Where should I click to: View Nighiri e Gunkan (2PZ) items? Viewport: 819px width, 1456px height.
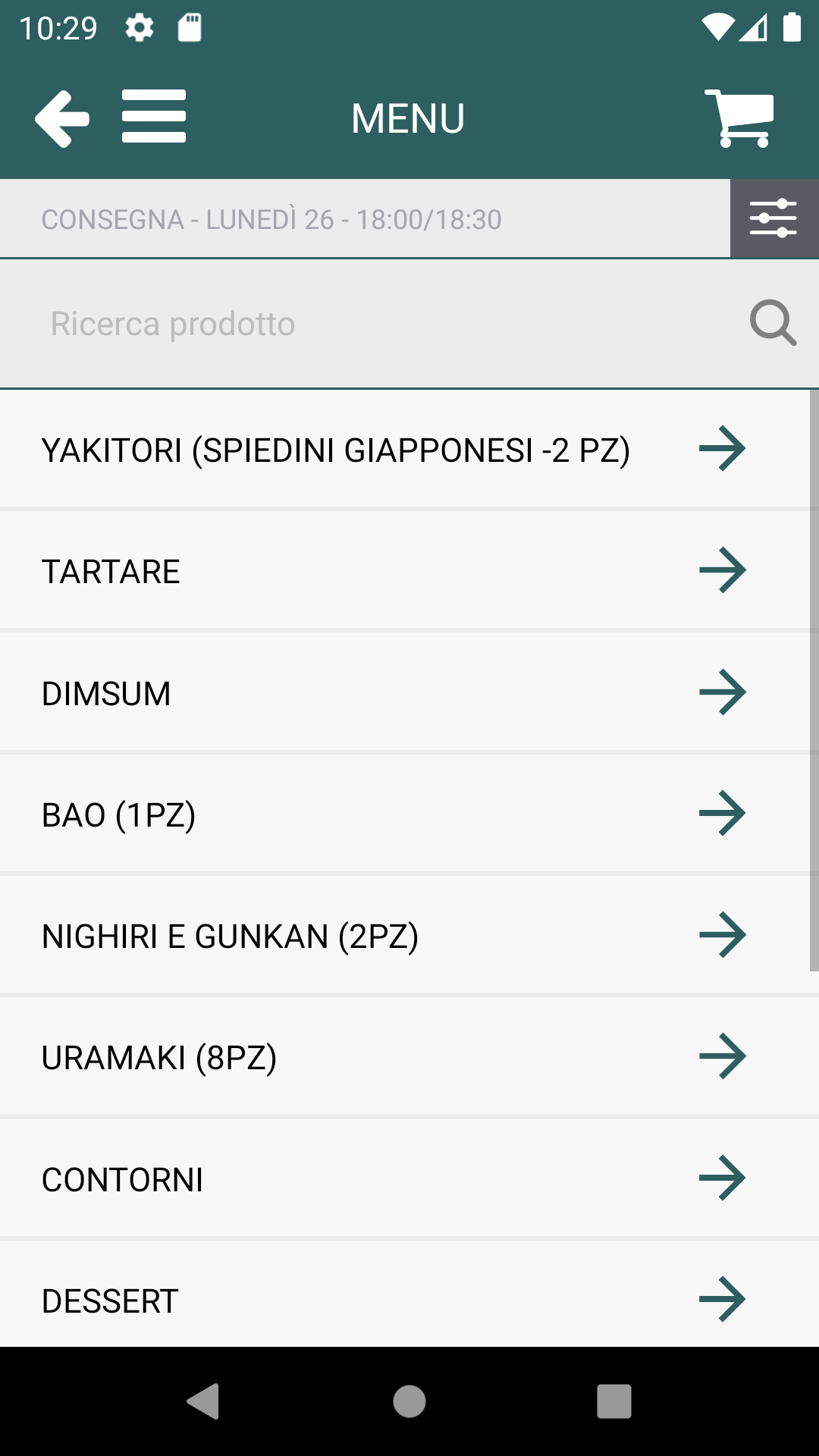tap(394, 936)
